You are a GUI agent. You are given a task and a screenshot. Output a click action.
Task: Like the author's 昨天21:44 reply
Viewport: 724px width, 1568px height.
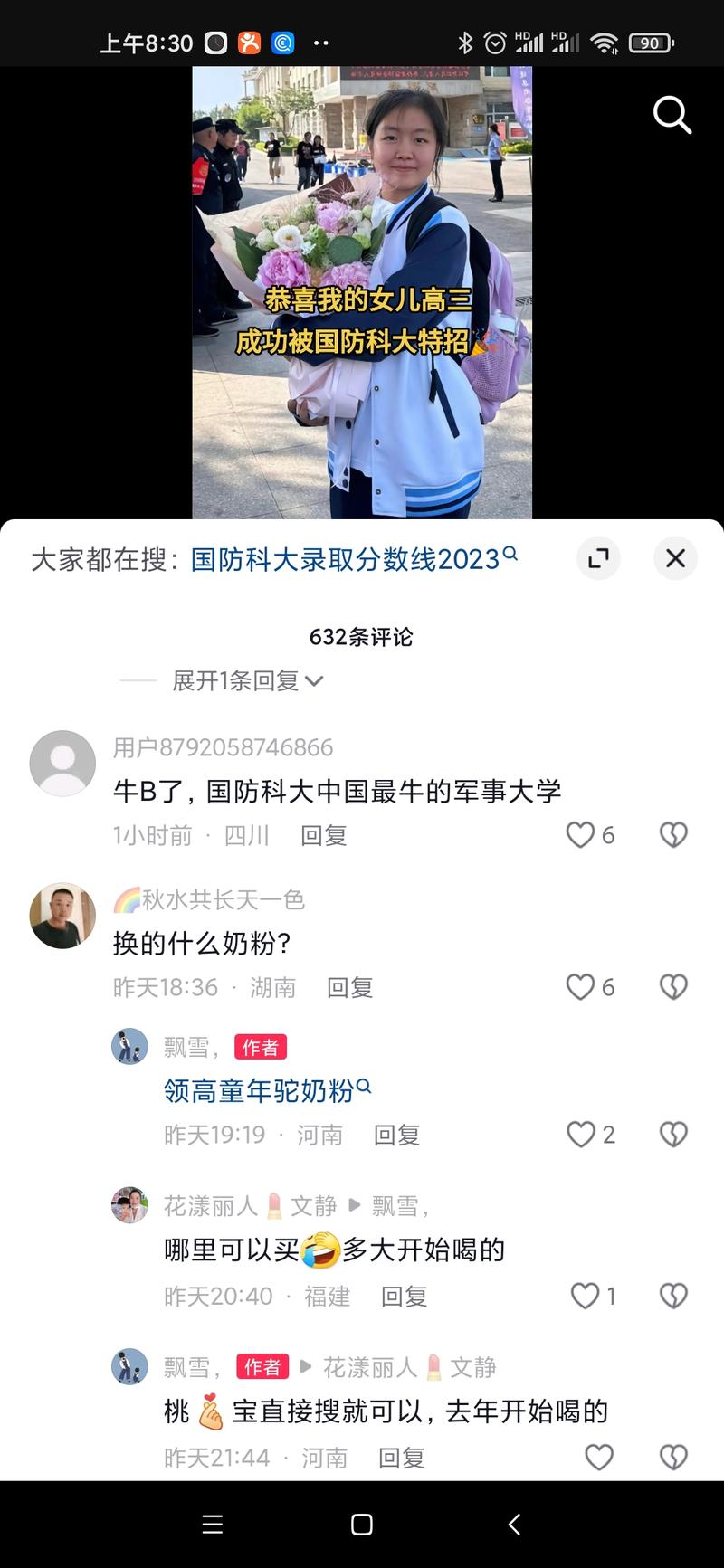point(598,1457)
